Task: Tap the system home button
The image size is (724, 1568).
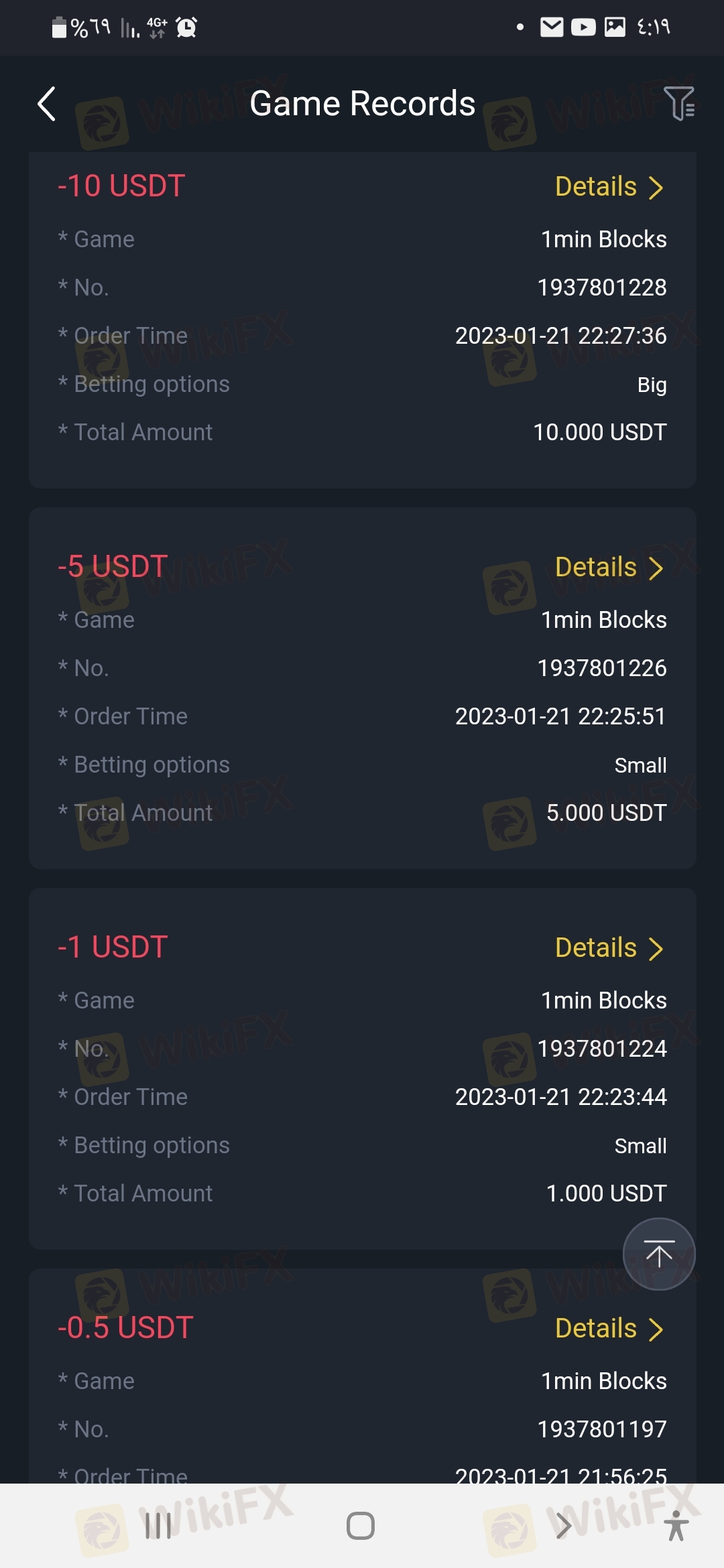Action: [361, 1526]
